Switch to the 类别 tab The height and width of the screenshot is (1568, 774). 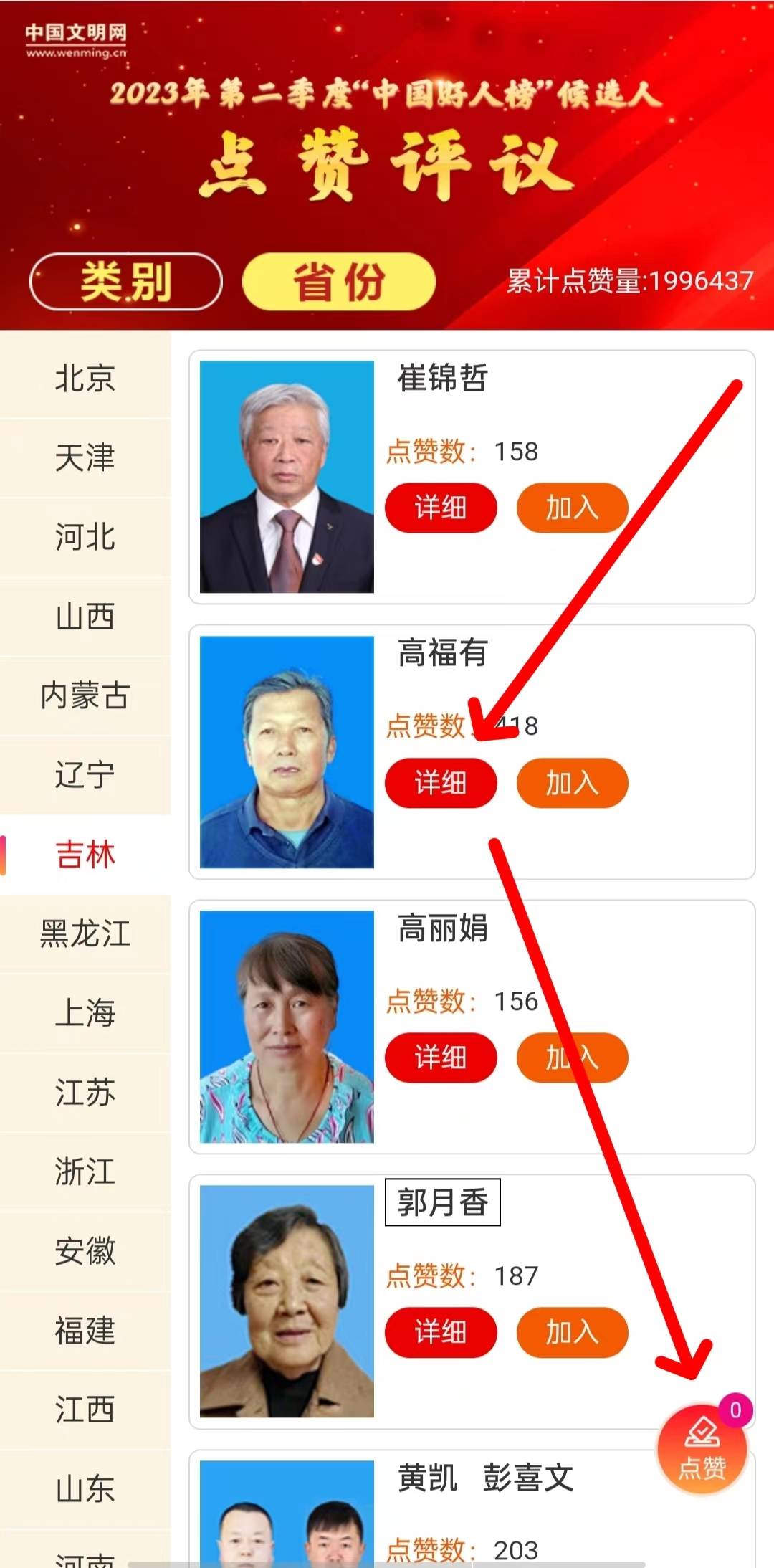(x=125, y=282)
